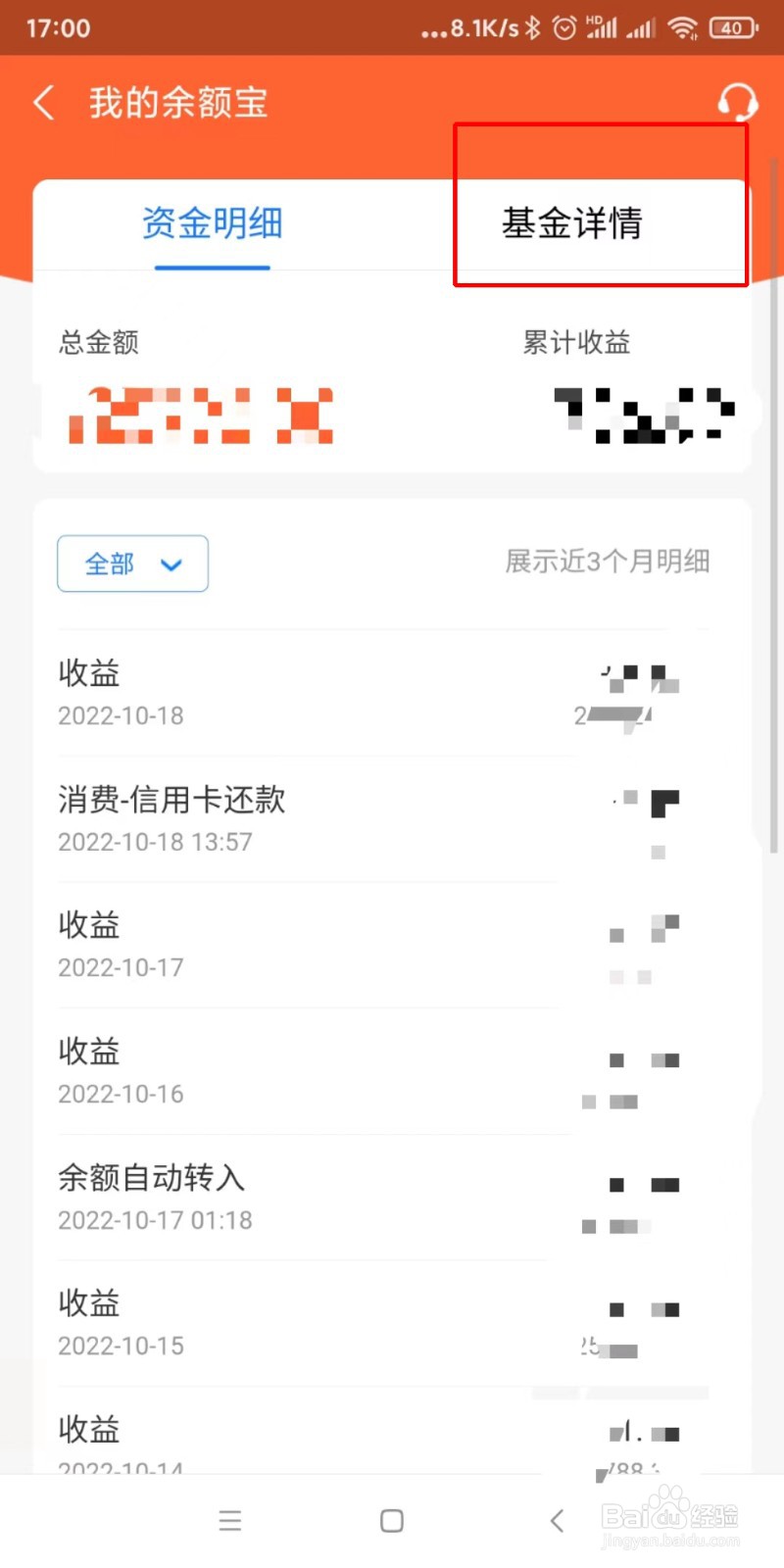Screen dimensions: 784x1568
Task: Open the 收益 record dated 2022-10-15
Action: coord(392,1323)
